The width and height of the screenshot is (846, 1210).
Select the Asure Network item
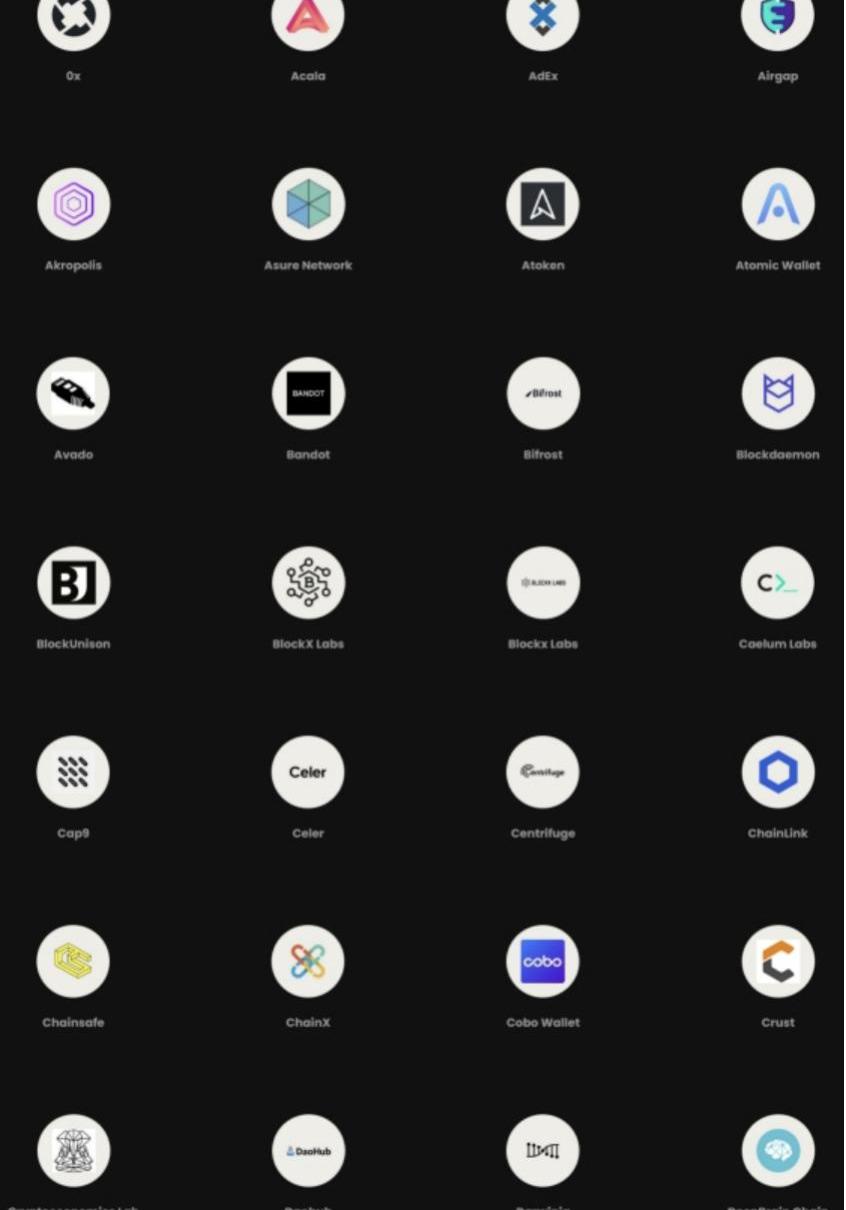tap(308, 205)
